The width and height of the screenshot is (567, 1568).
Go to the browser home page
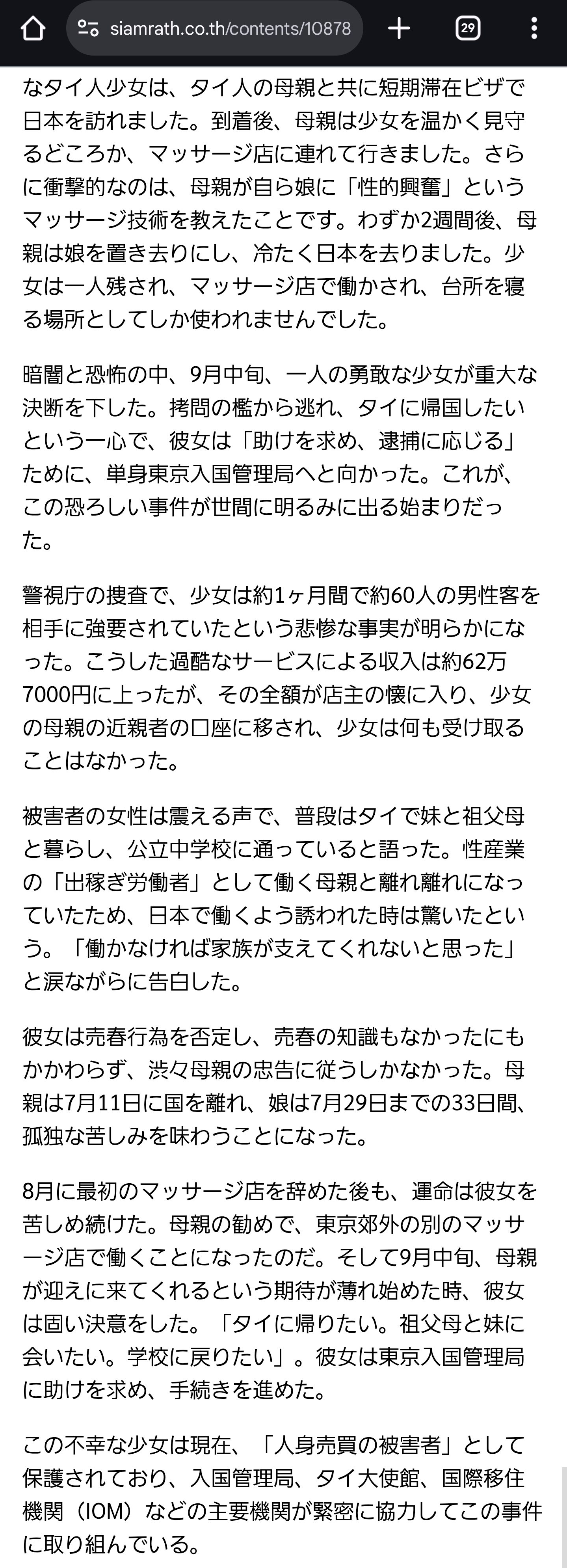pyautogui.click(x=33, y=28)
